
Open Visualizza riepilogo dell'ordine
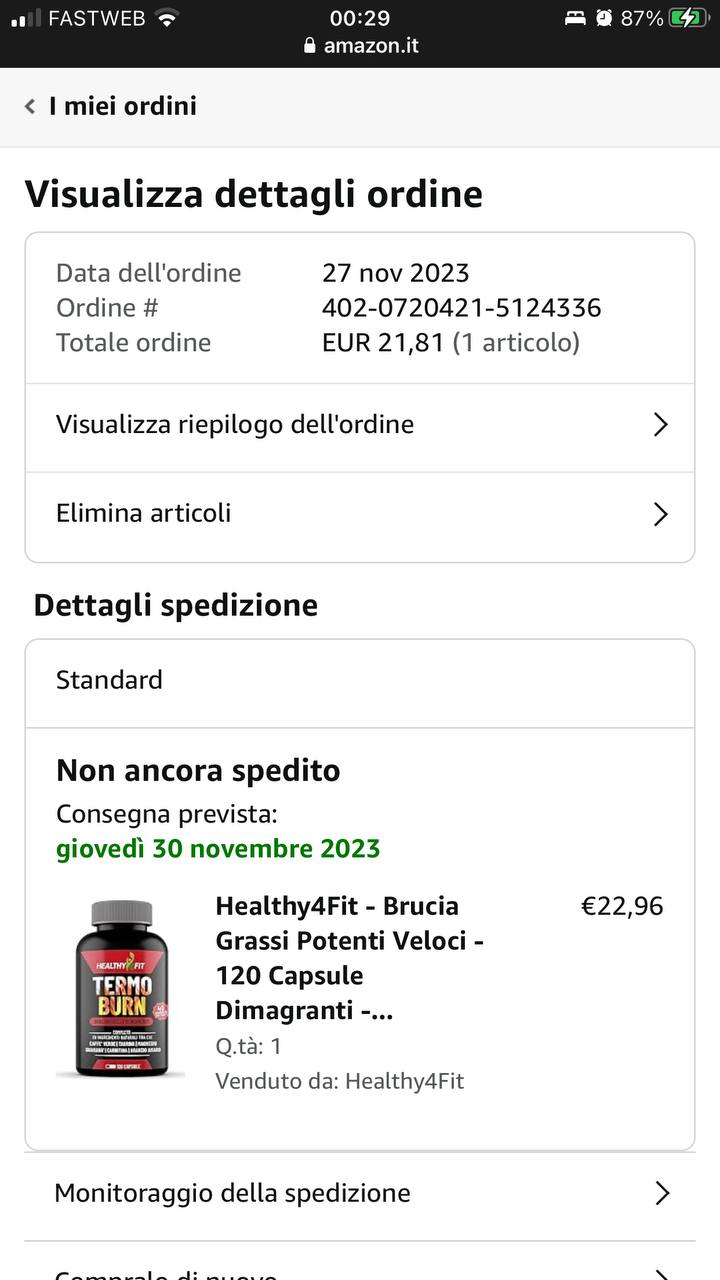click(360, 425)
